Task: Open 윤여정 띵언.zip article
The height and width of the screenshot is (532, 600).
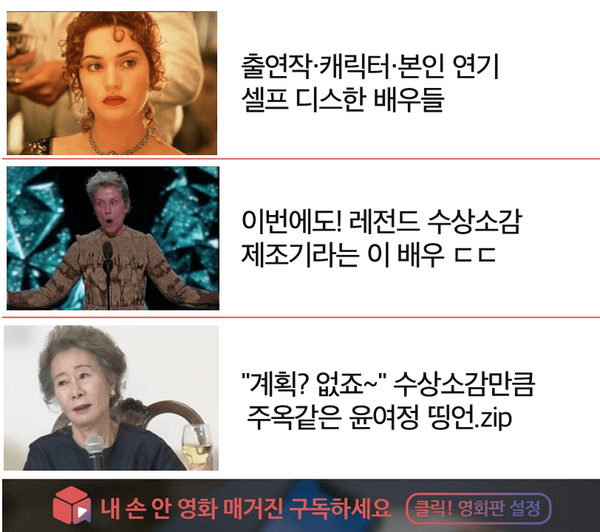Action: click(x=390, y=397)
